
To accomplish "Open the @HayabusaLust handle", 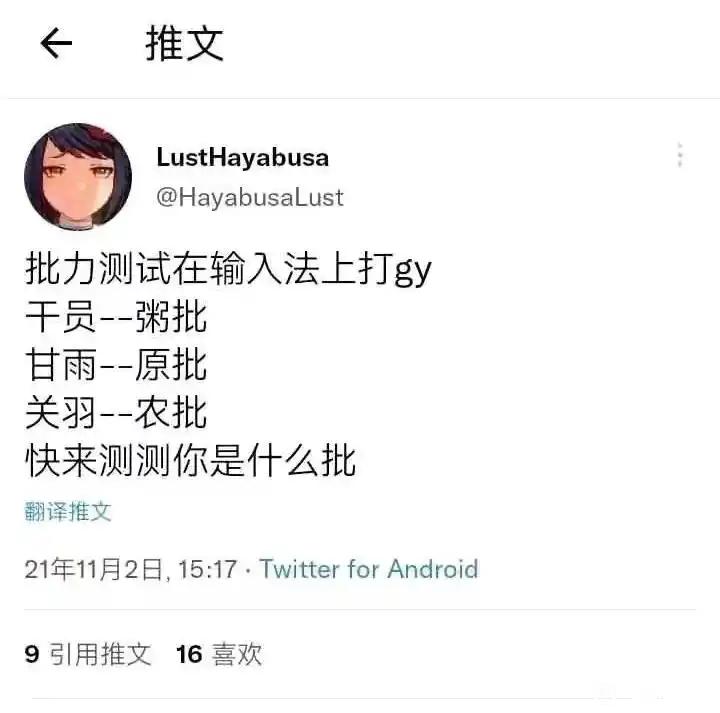I will pyautogui.click(x=250, y=197).
